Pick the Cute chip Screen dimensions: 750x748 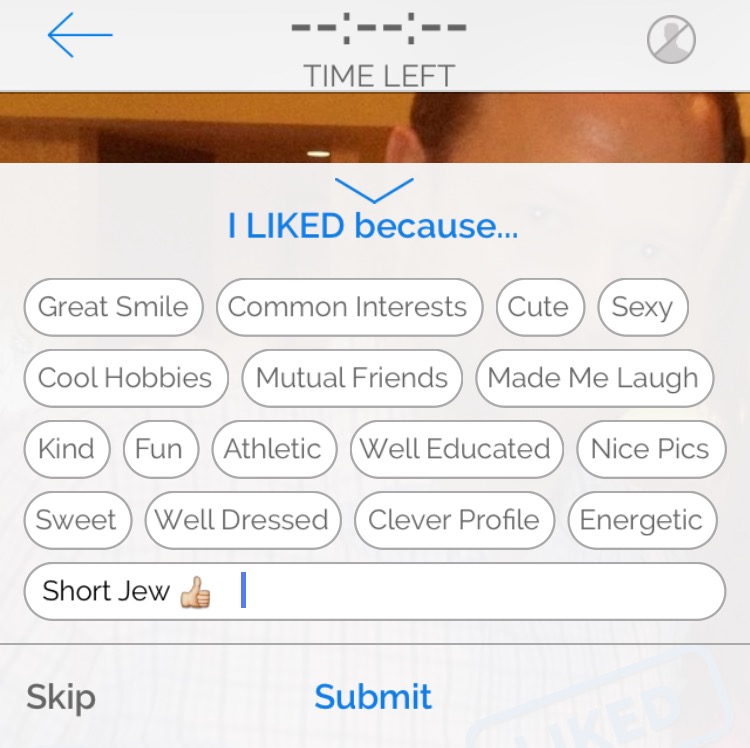(x=539, y=307)
